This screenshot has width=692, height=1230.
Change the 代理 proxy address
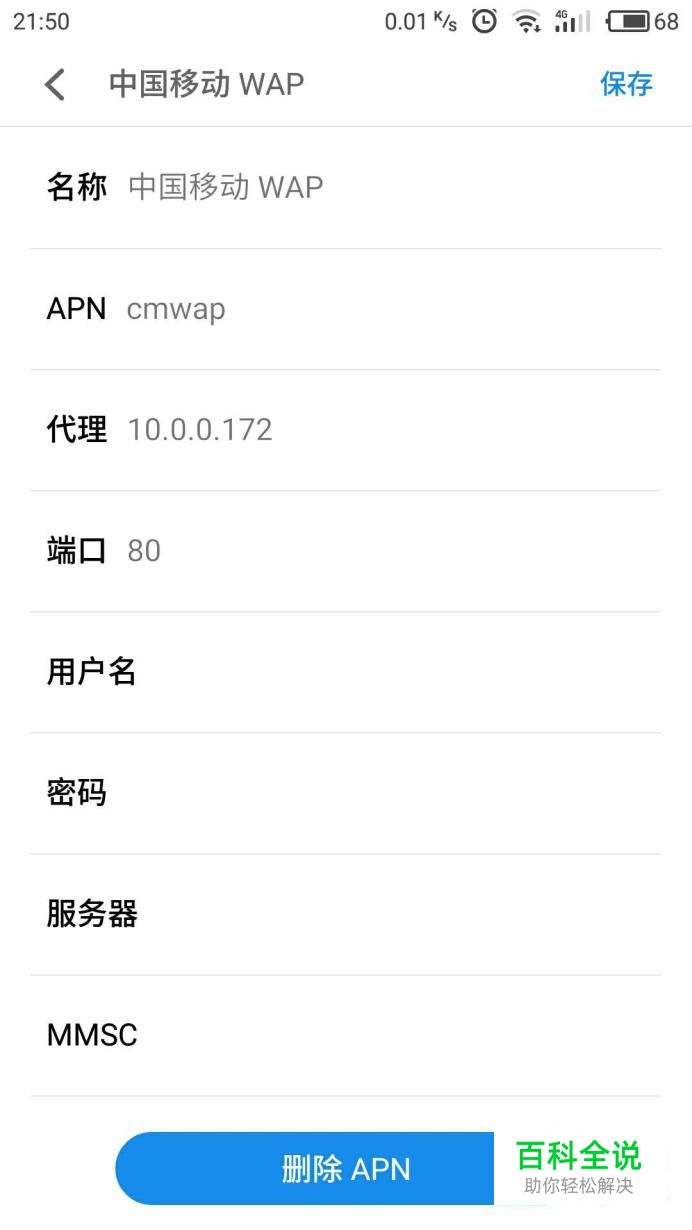(346, 430)
